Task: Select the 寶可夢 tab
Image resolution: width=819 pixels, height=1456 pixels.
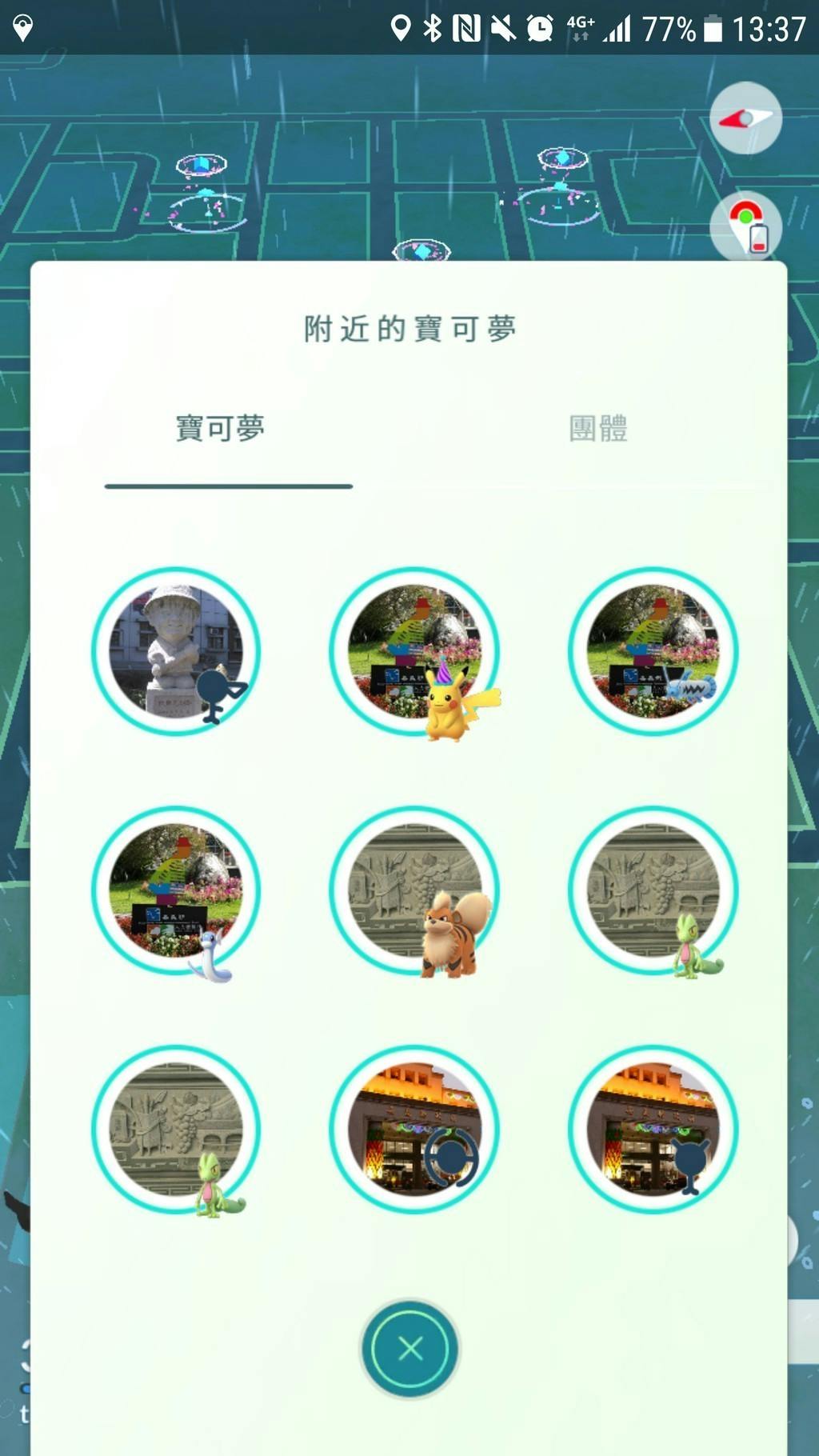Action: (x=221, y=429)
